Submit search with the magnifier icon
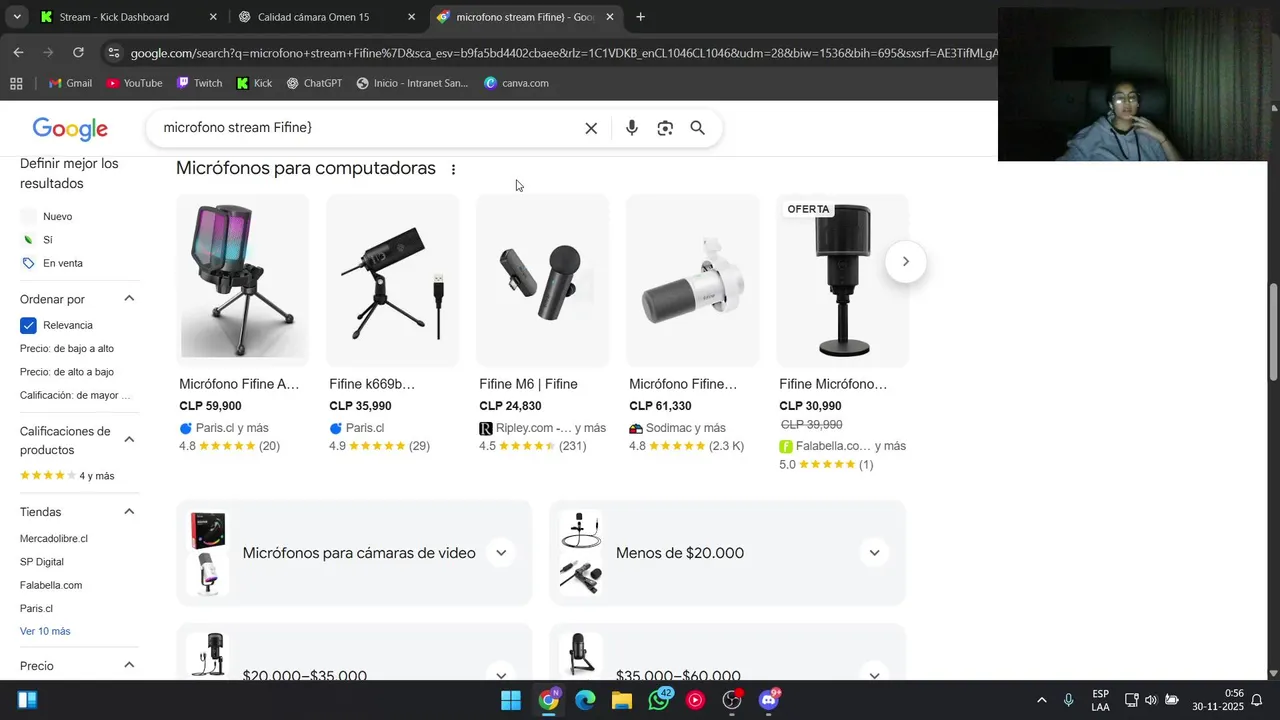The image size is (1280, 720). pos(698,128)
